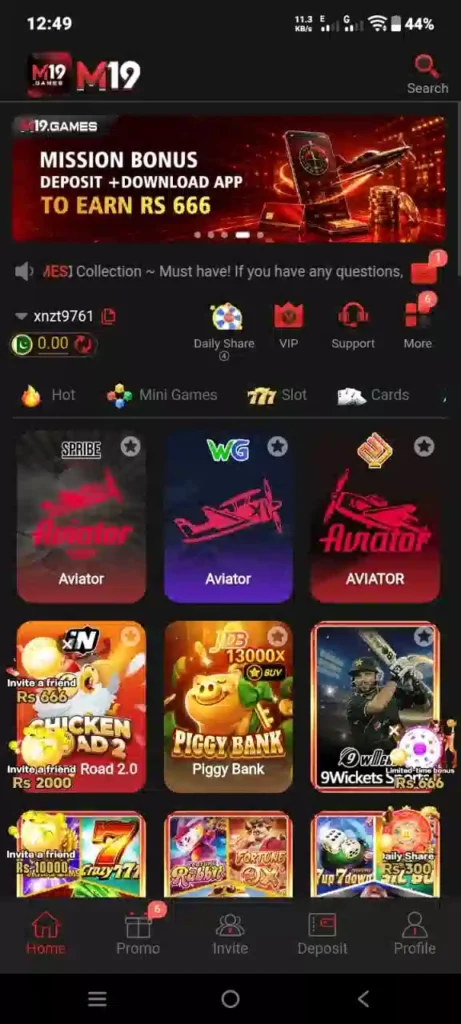
Task: Open the VIP section
Action: [289, 327]
